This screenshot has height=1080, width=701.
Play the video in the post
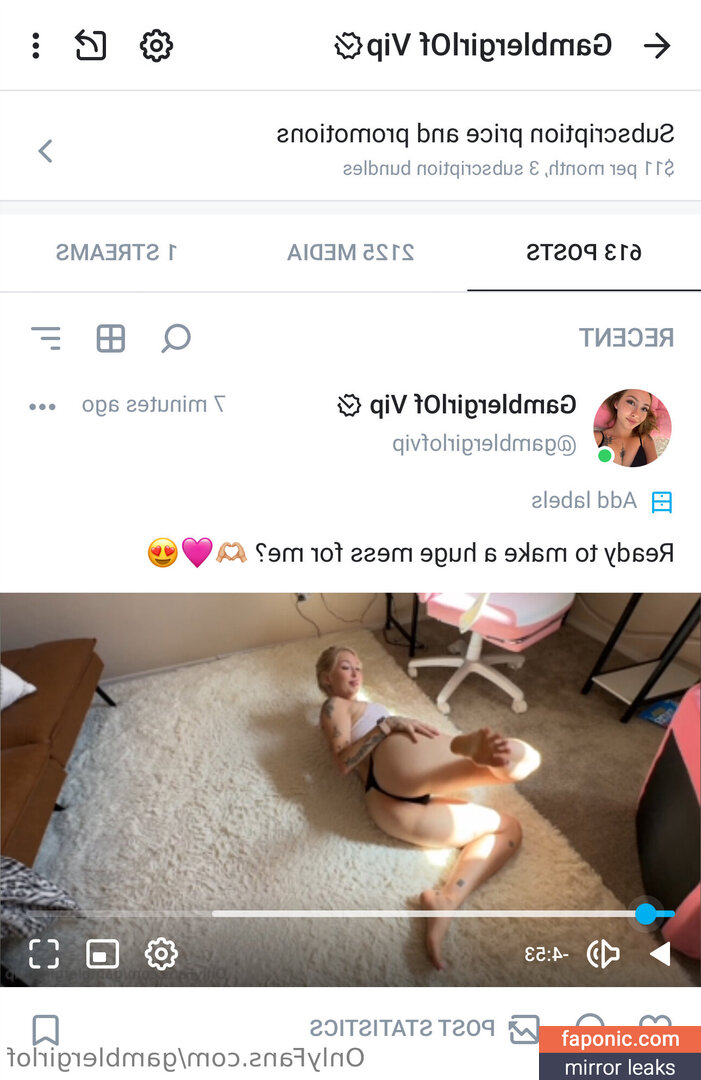(x=660, y=954)
